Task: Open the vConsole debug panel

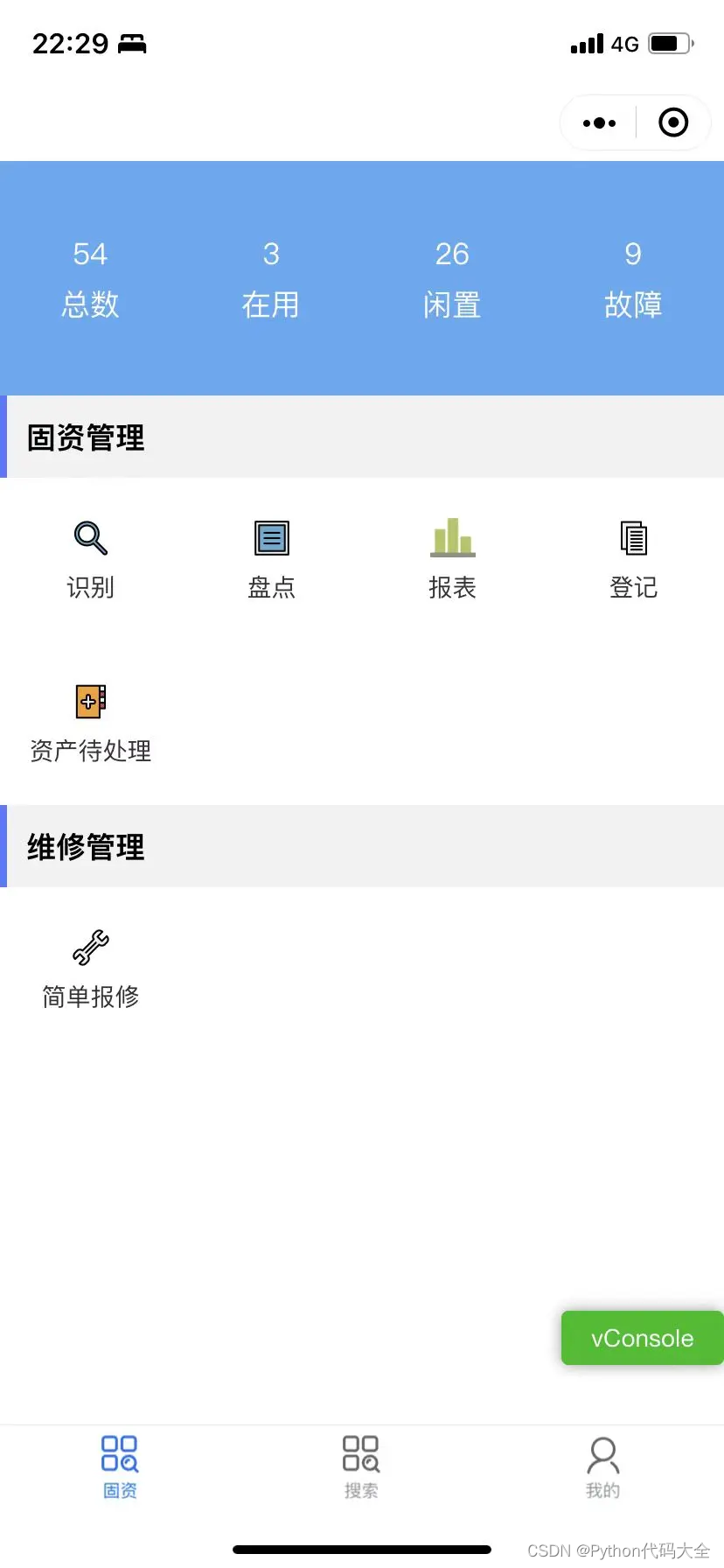Action: coord(642,1338)
